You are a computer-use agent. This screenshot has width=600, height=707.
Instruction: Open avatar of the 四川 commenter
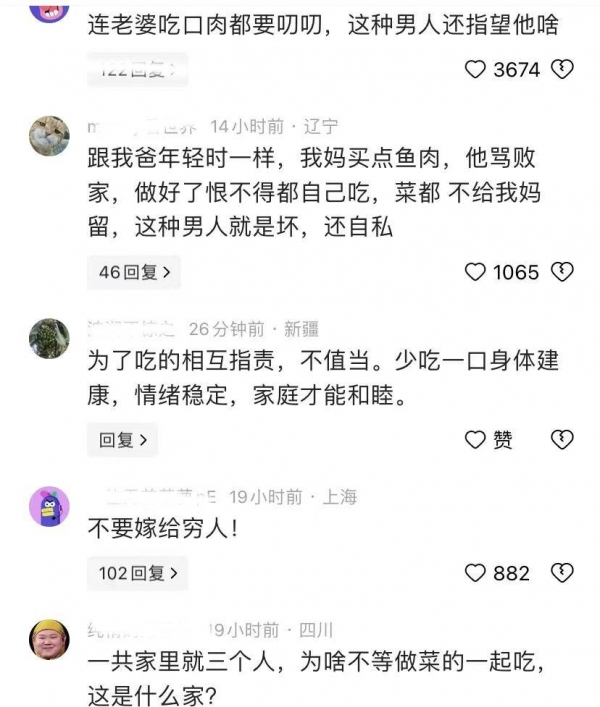click(49, 638)
